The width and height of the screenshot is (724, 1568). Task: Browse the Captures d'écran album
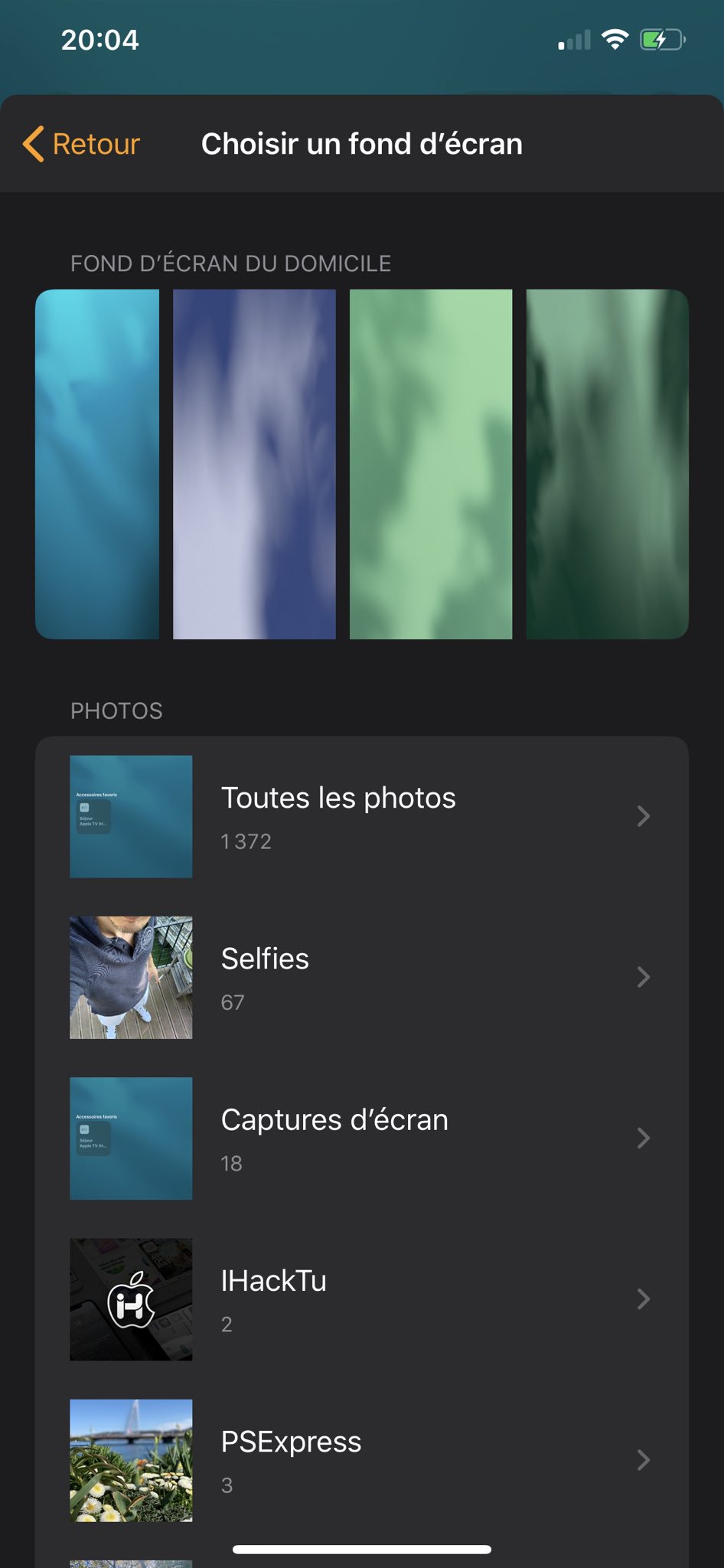(x=362, y=1138)
